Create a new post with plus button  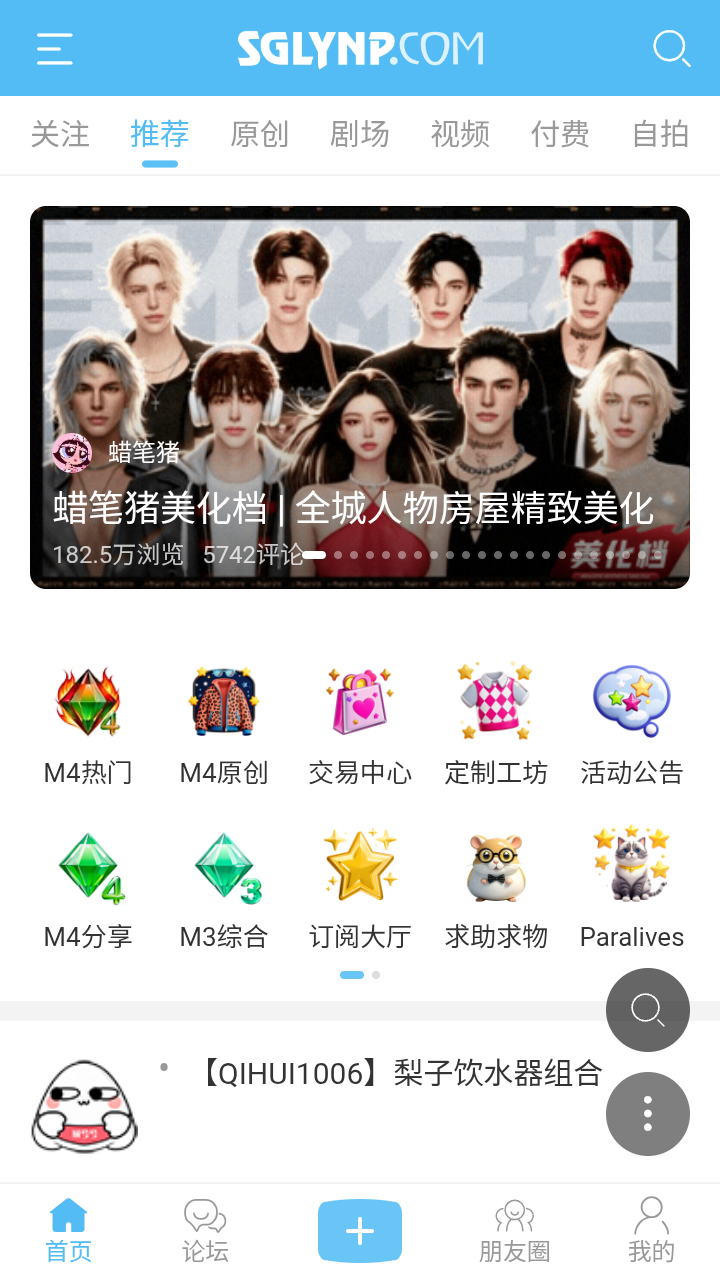tap(360, 1232)
